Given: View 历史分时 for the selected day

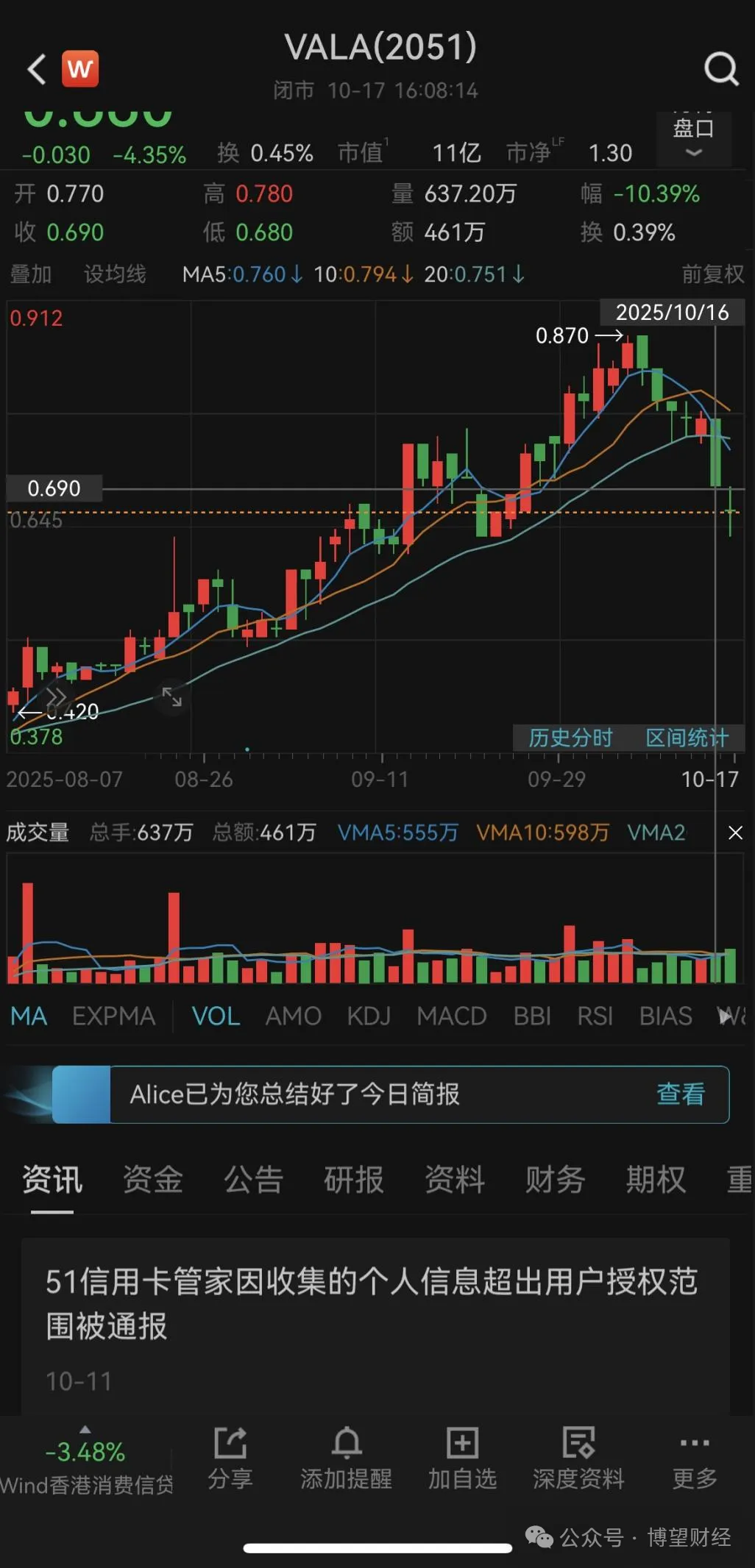Looking at the screenshot, I should [x=570, y=738].
